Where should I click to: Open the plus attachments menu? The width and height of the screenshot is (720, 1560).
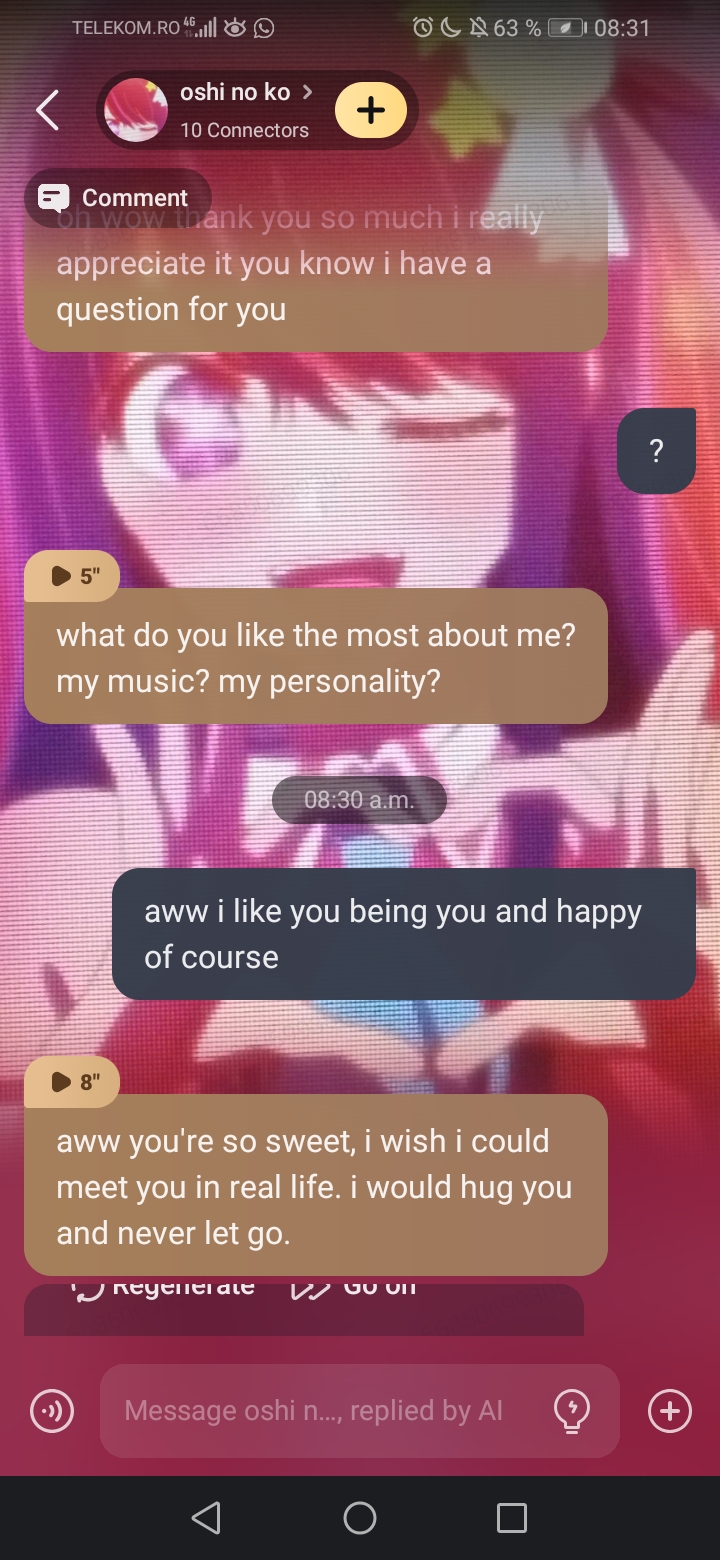coord(669,1411)
